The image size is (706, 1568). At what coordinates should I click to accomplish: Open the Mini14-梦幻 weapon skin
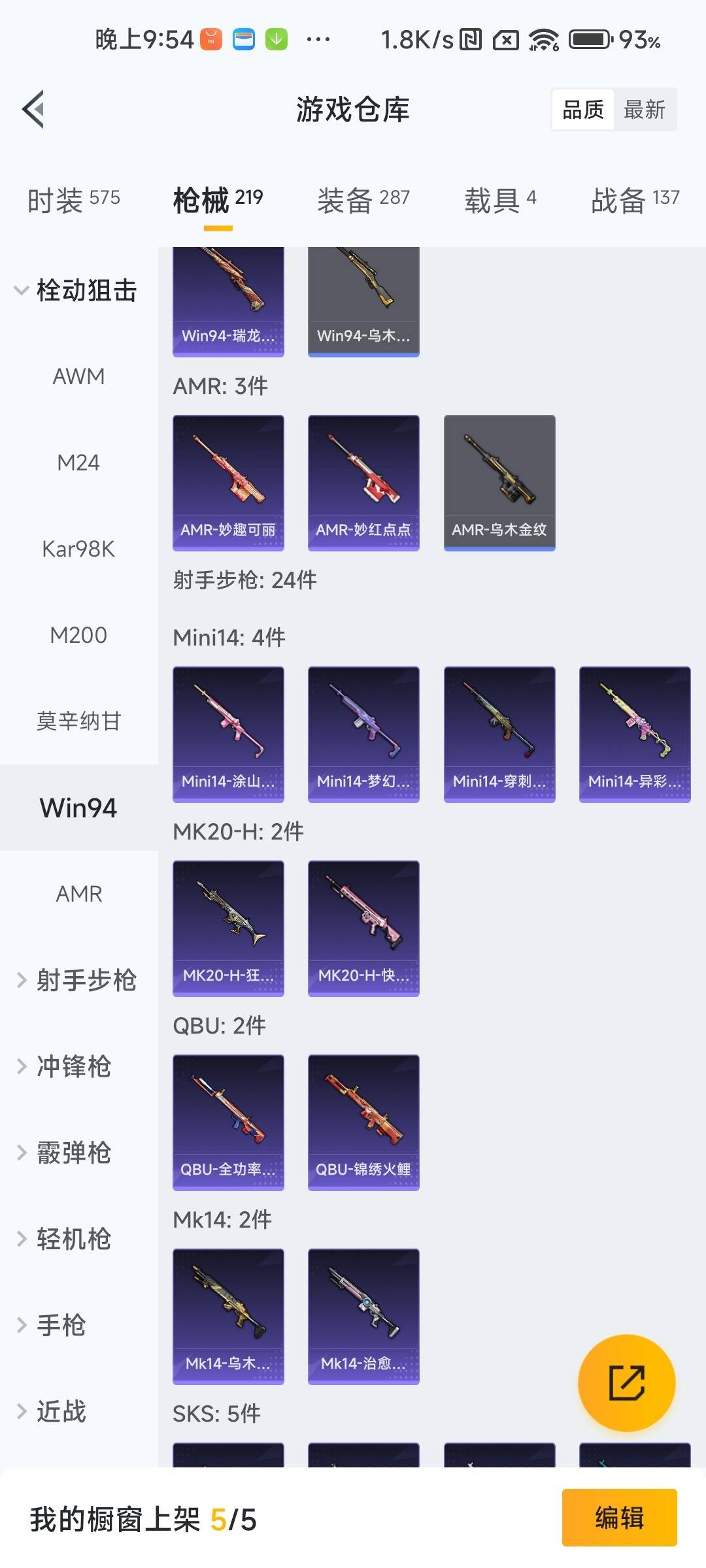coord(363,732)
